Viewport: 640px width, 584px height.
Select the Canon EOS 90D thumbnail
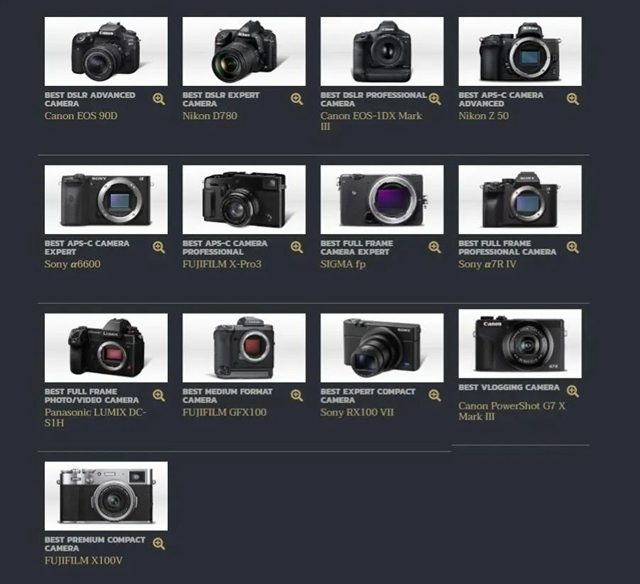[x=106, y=52]
